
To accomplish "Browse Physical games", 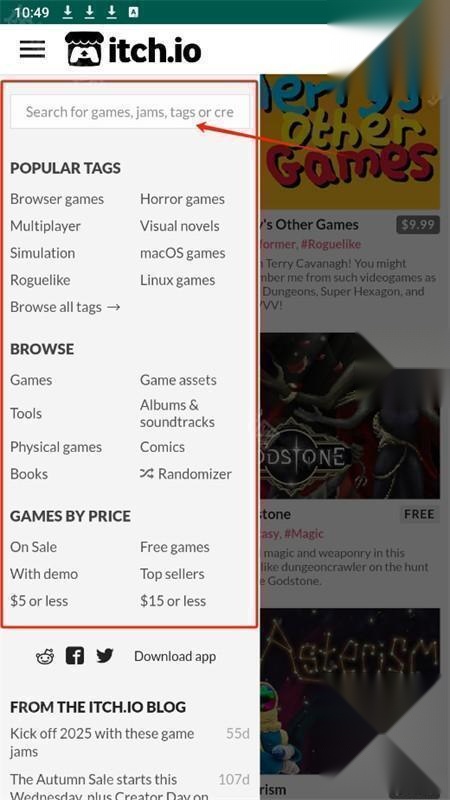I will 56,447.
